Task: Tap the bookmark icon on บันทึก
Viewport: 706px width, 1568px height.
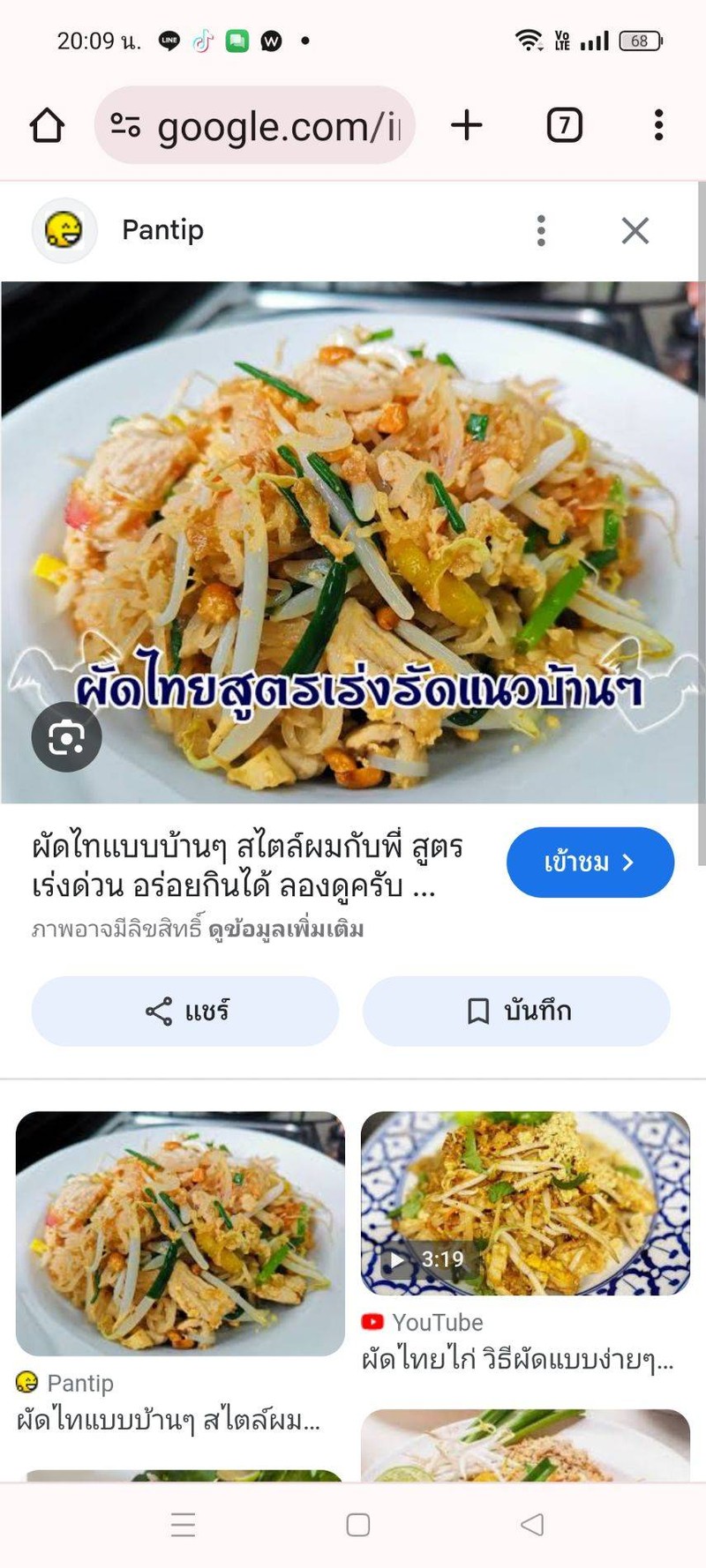Action: [x=477, y=1012]
